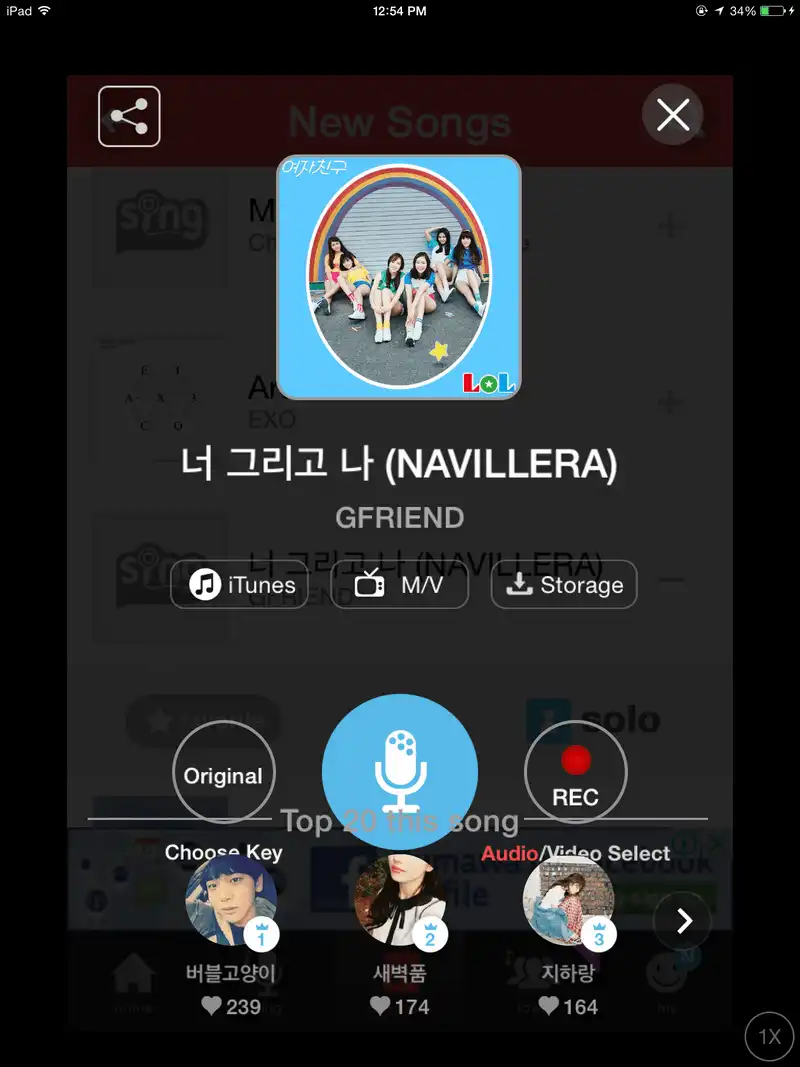Start singing with the microphone button

click(x=400, y=772)
